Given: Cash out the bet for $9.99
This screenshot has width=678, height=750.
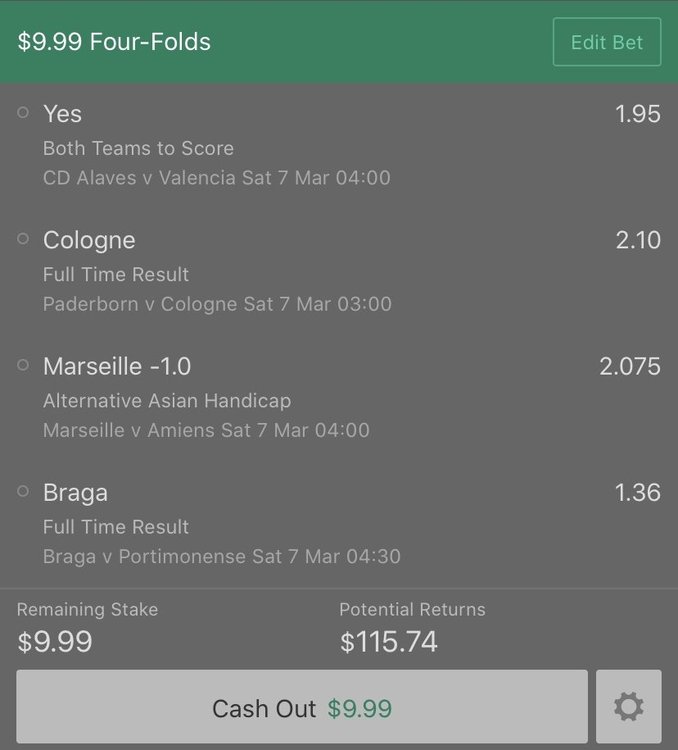Looking at the screenshot, I should click(302, 708).
